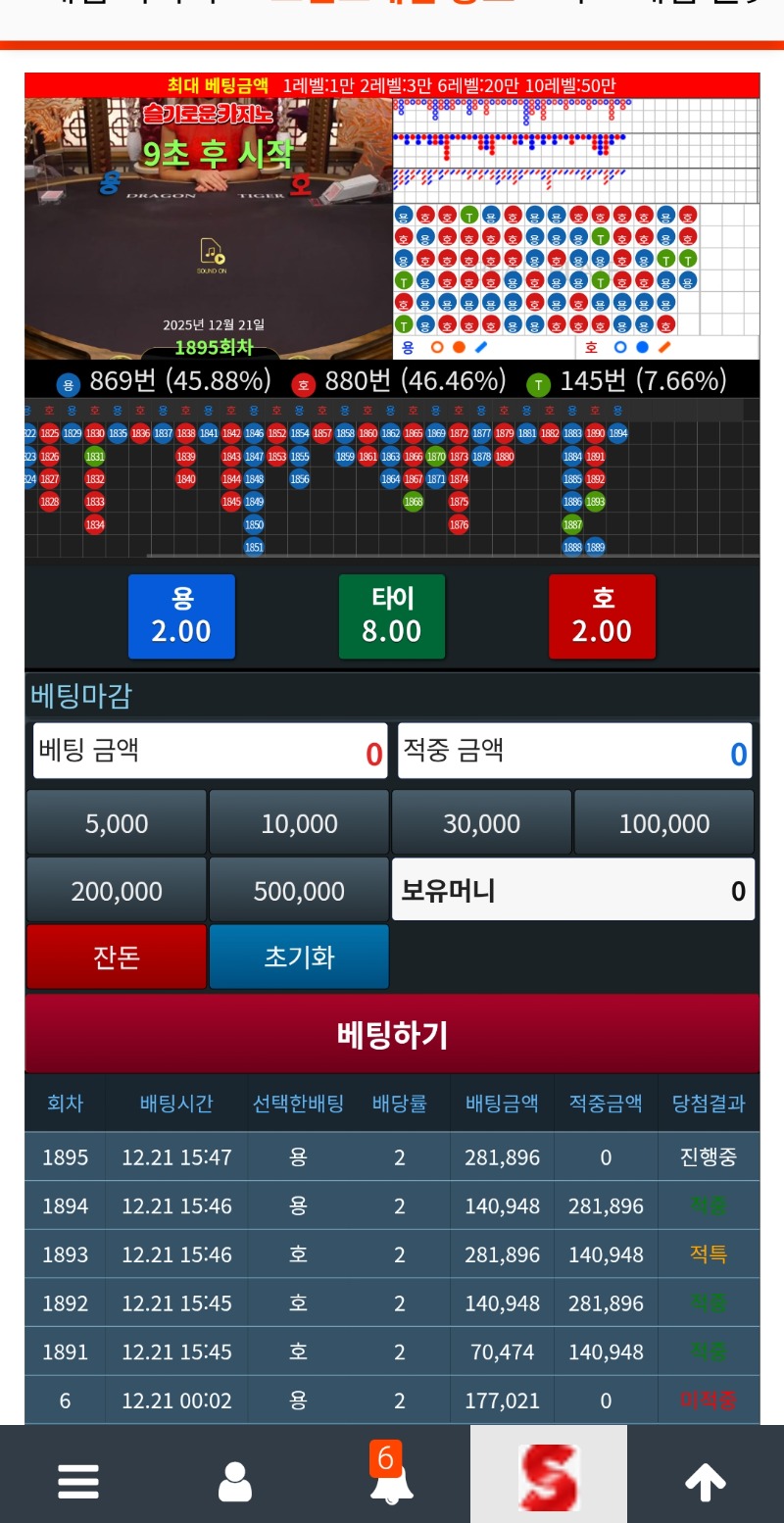Select the blue 용 2.00 bet option
This screenshot has width=784, height=1523.
click(x=181, y=615)
